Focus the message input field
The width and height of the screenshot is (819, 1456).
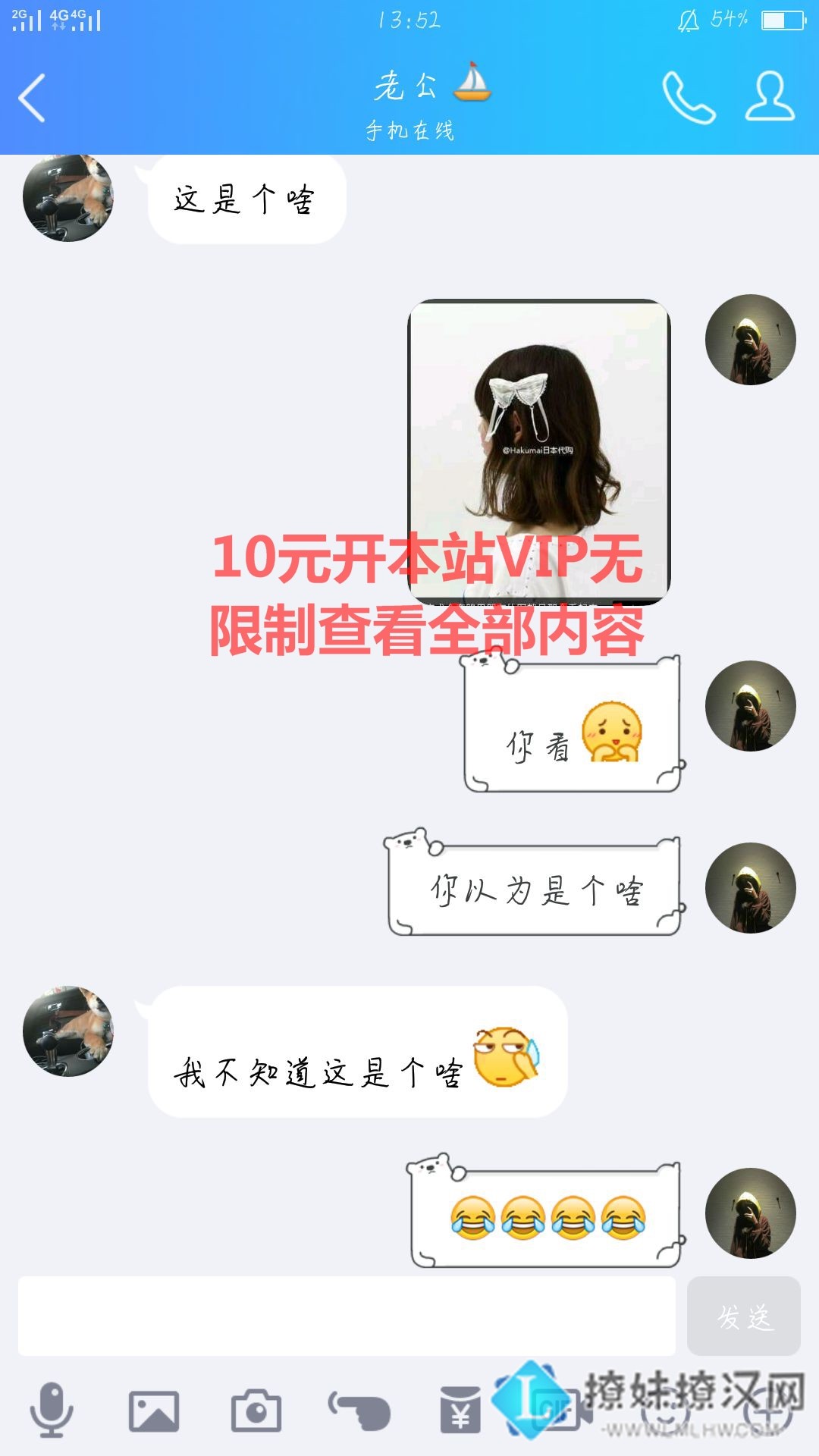(347, 1316)
